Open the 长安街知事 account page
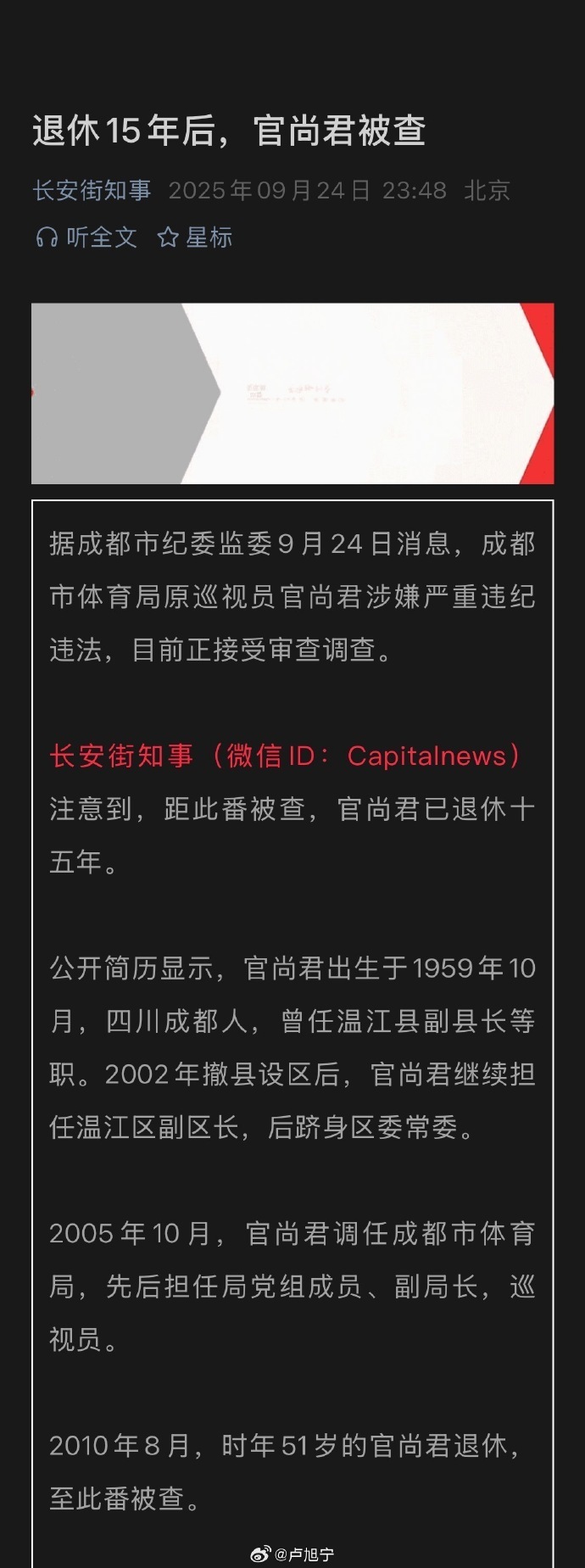This screenshot has height=1568, width=585. pos(92,190)
